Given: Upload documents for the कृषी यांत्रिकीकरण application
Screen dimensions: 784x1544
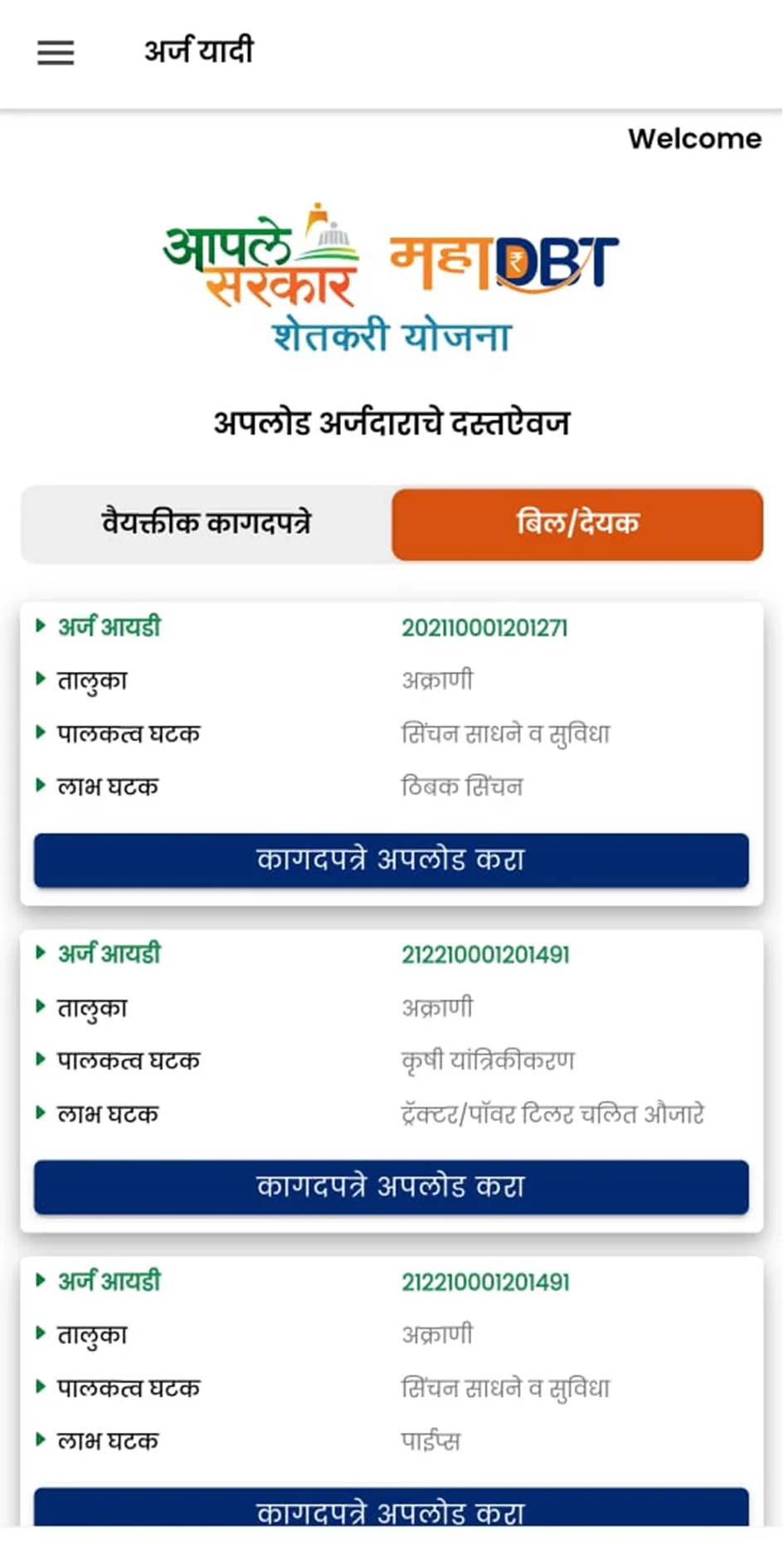Looking at the screenshot, I should [x=391, y=1186].
